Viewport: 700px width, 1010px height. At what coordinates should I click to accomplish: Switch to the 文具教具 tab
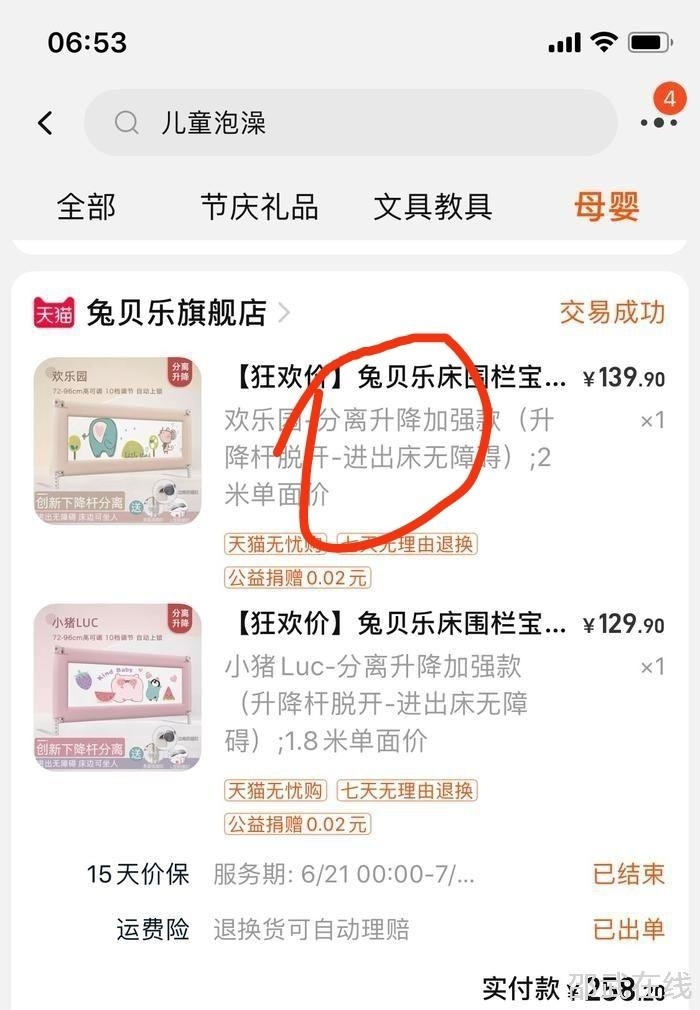[x=433, y=207]
